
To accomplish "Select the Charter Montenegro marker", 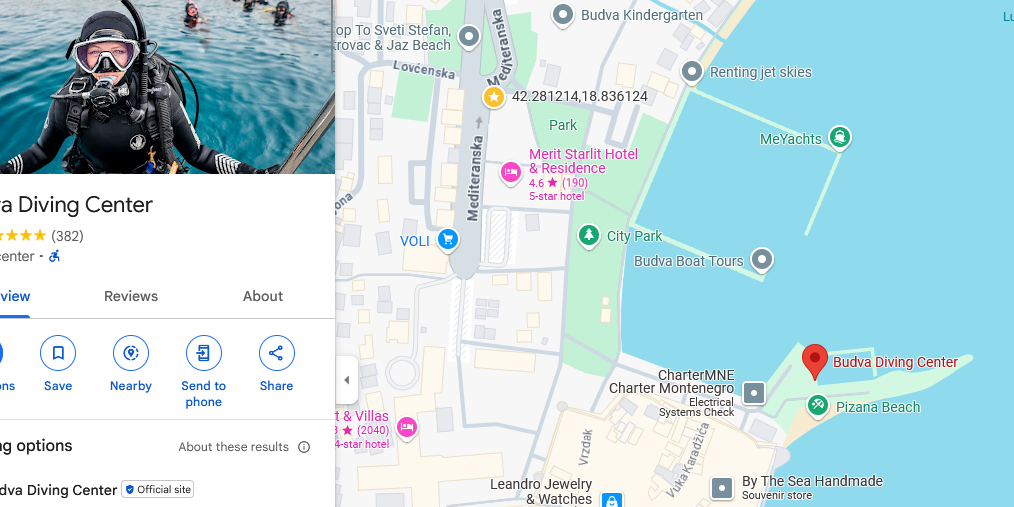I will [754, 393].
